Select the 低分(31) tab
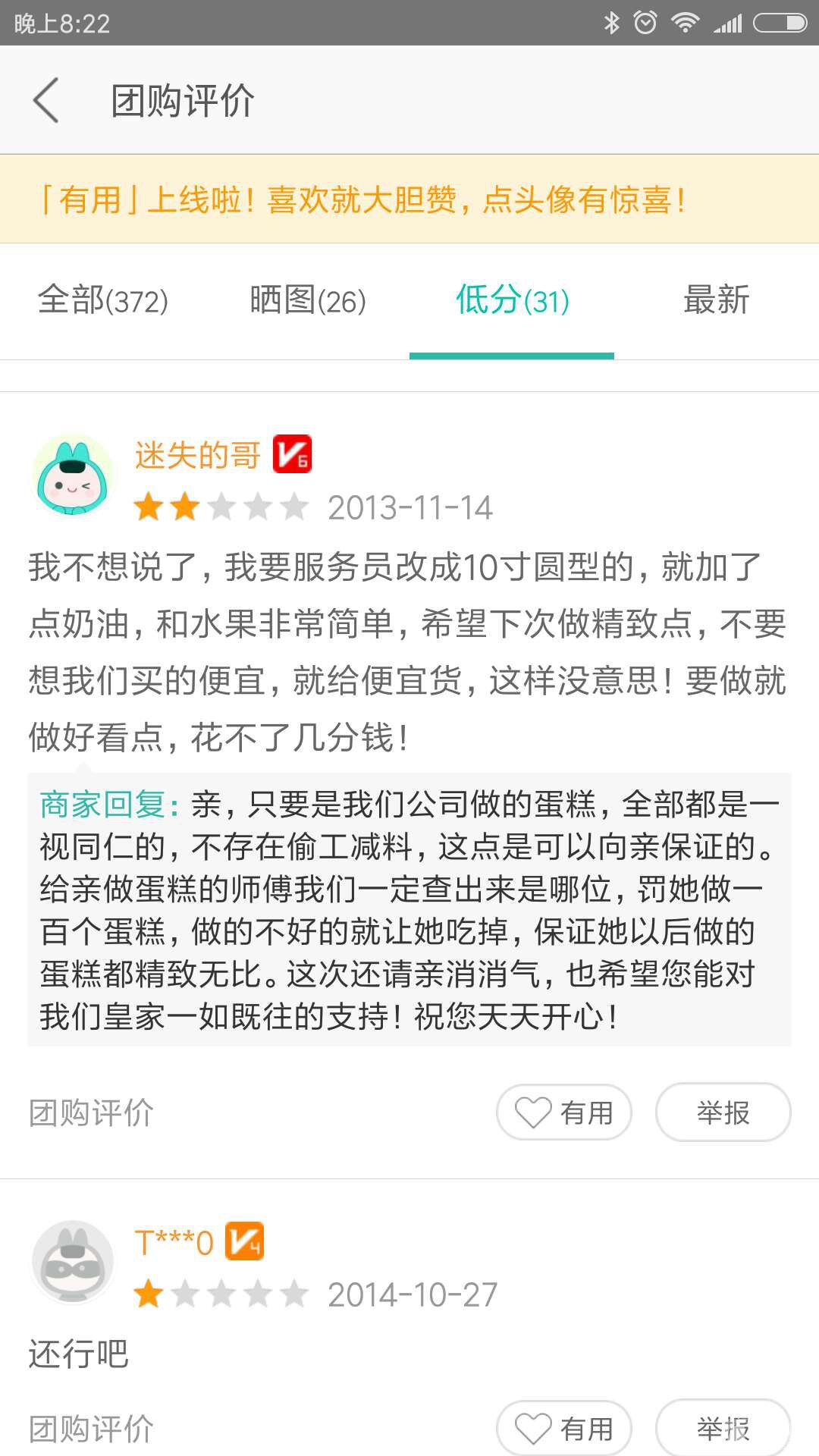 click(x=512, y=300)
